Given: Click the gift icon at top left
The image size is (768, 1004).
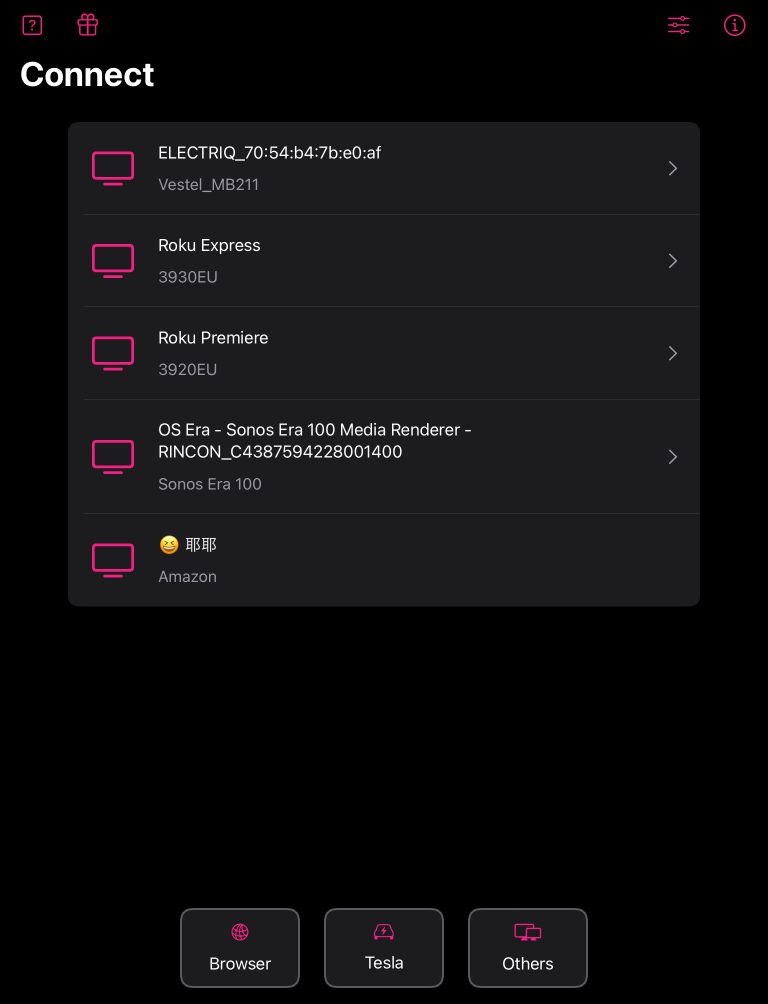Looking at the screenshot, I should (x=87, y=25).
